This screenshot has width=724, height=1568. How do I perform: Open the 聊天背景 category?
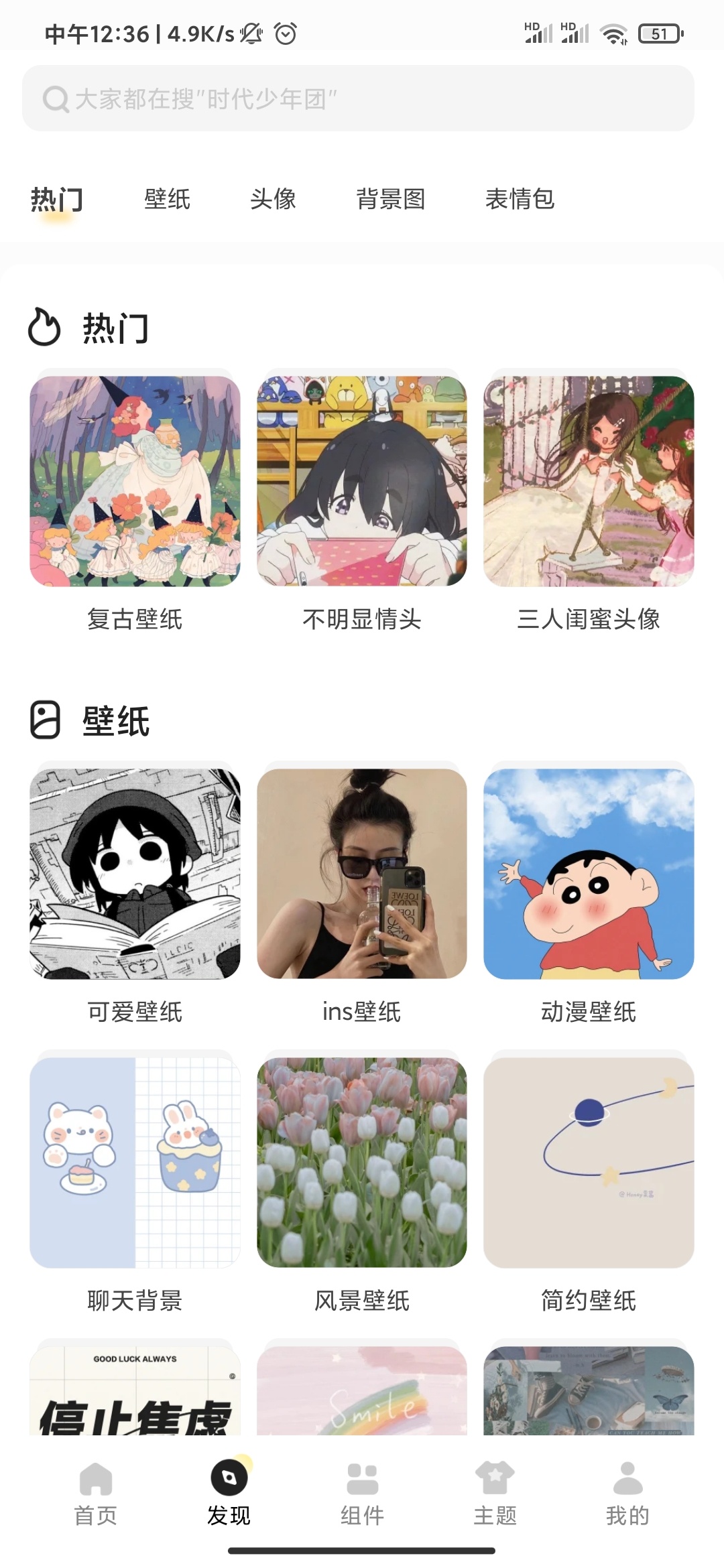(135, 1163)
